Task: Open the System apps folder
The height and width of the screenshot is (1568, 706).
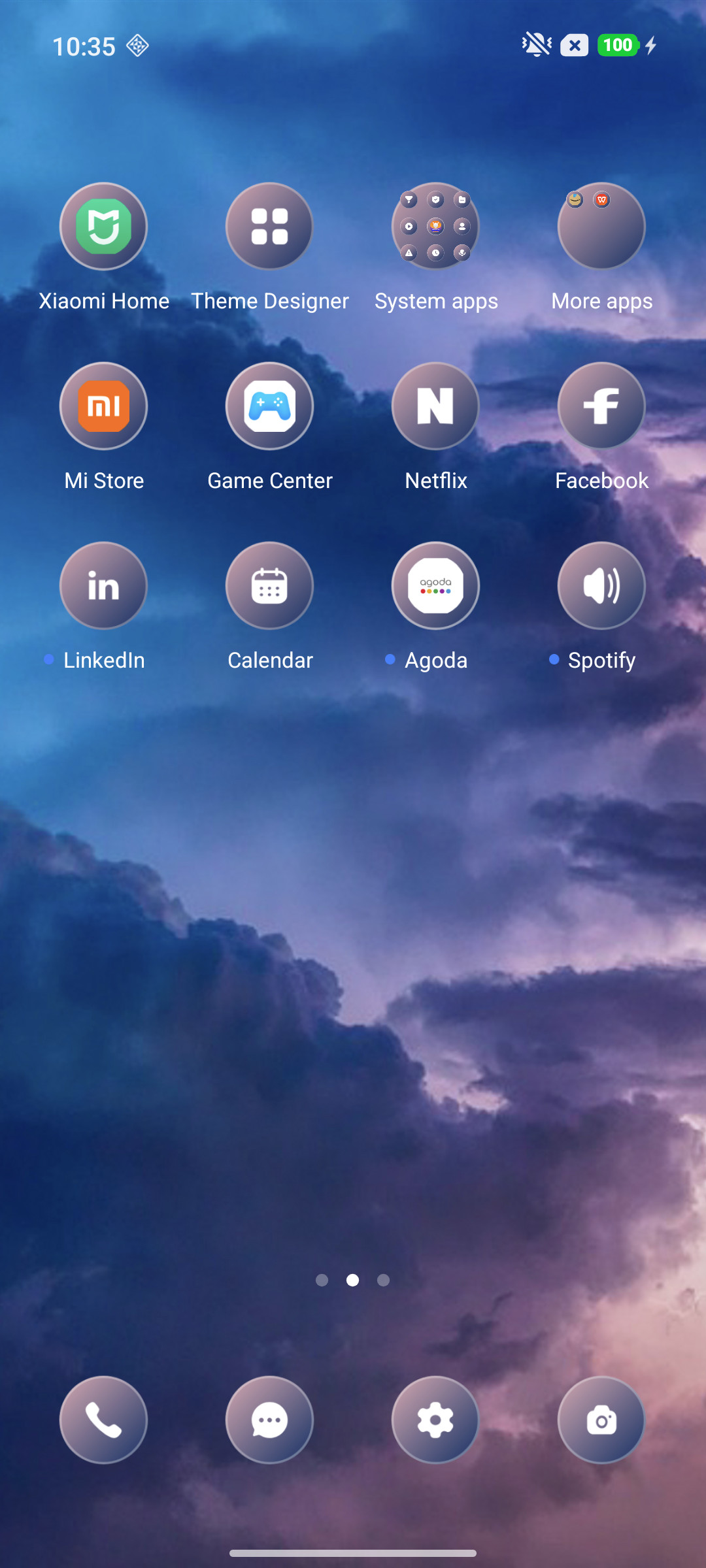Action: pos(435,226)
